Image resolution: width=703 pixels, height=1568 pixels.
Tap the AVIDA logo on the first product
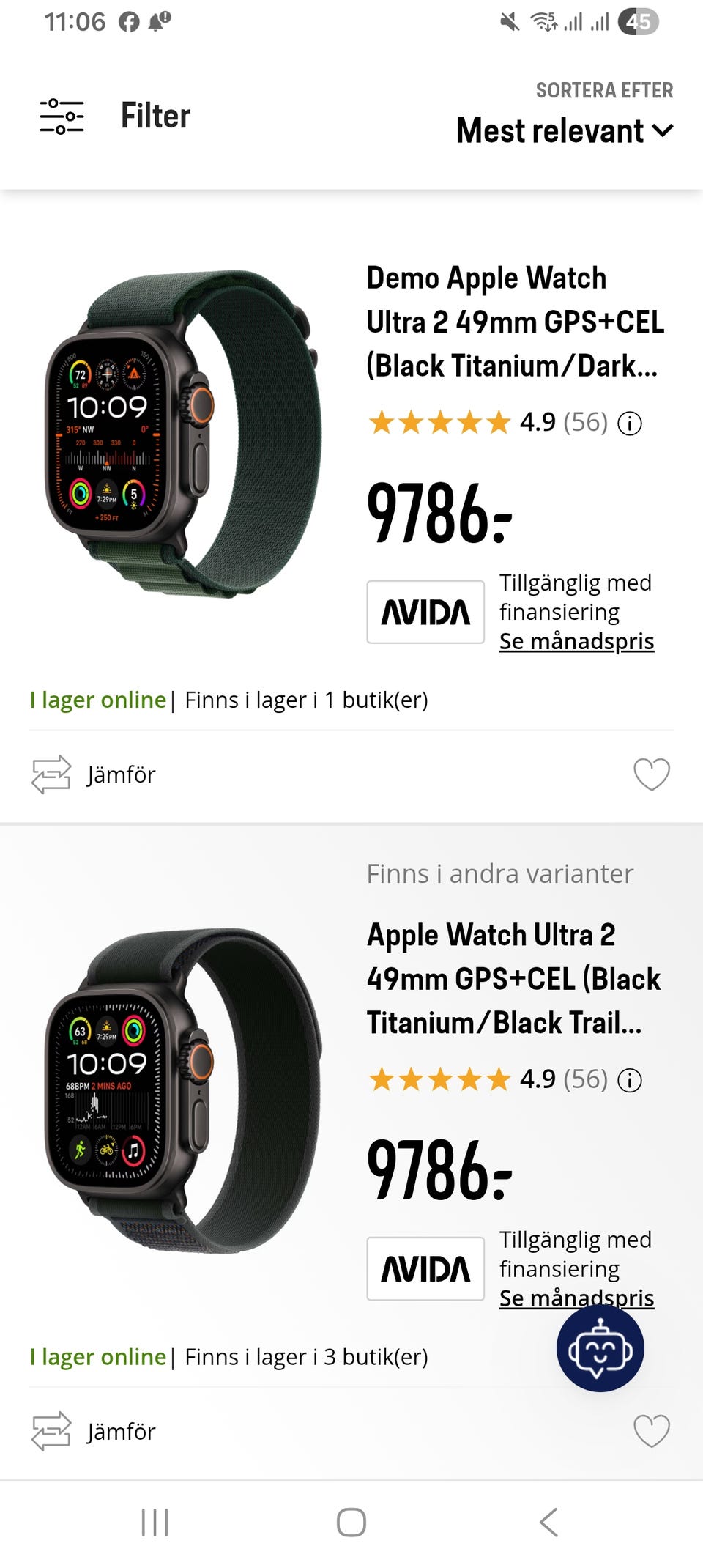click(425, 613)
